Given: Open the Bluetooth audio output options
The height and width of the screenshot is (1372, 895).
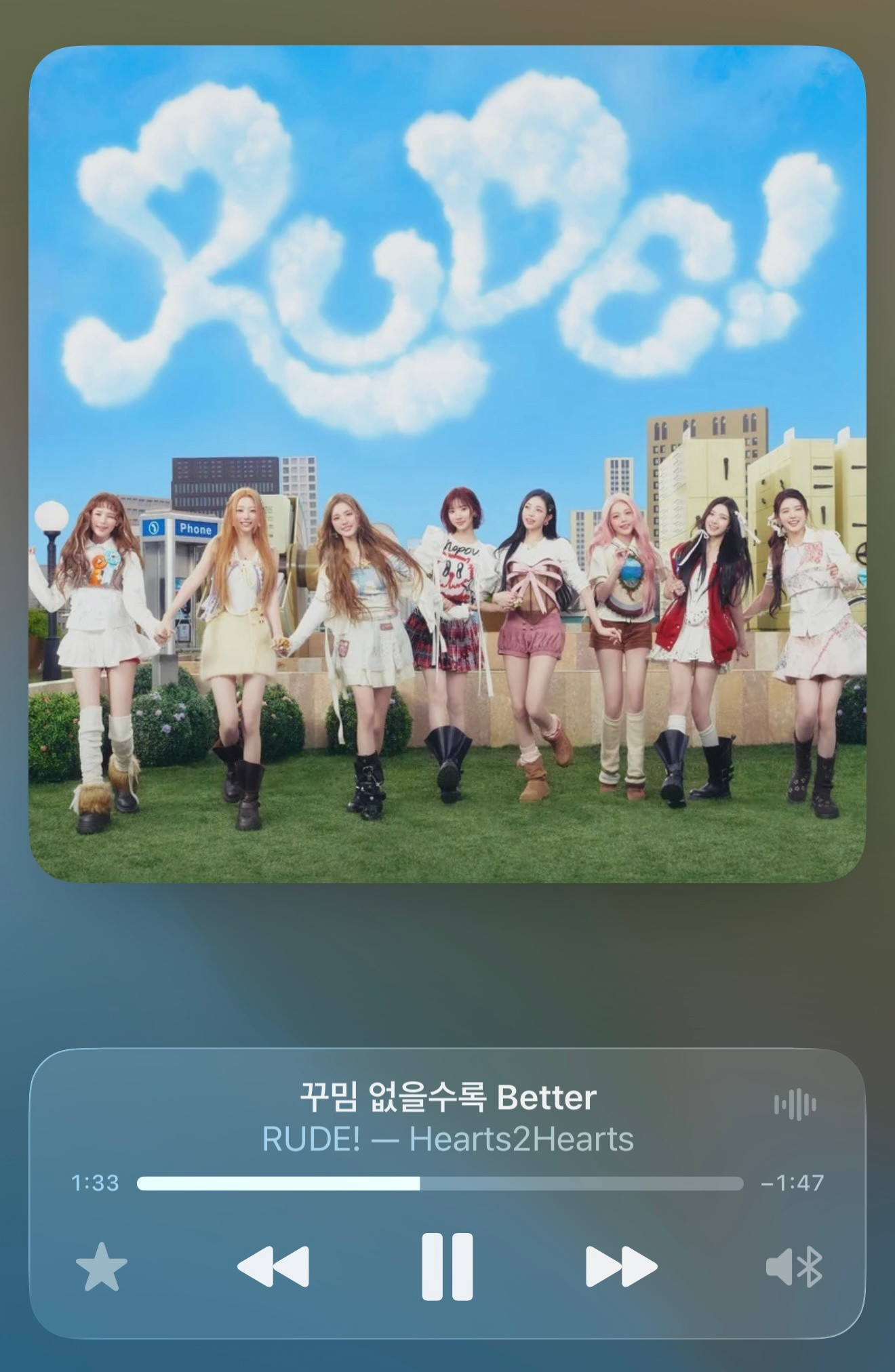Looking at the screenshot, I should 794,1266.
